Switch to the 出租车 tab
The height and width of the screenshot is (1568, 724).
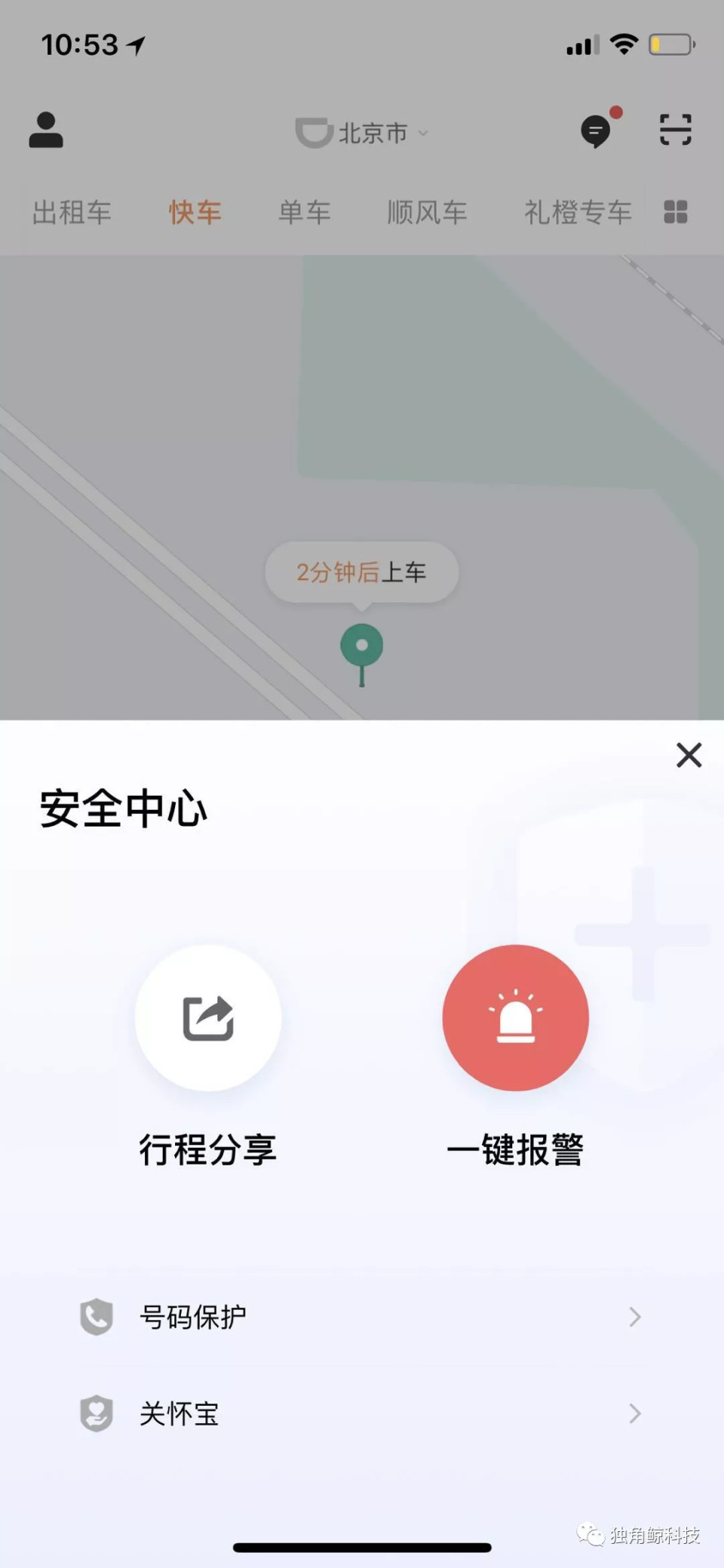72,213
